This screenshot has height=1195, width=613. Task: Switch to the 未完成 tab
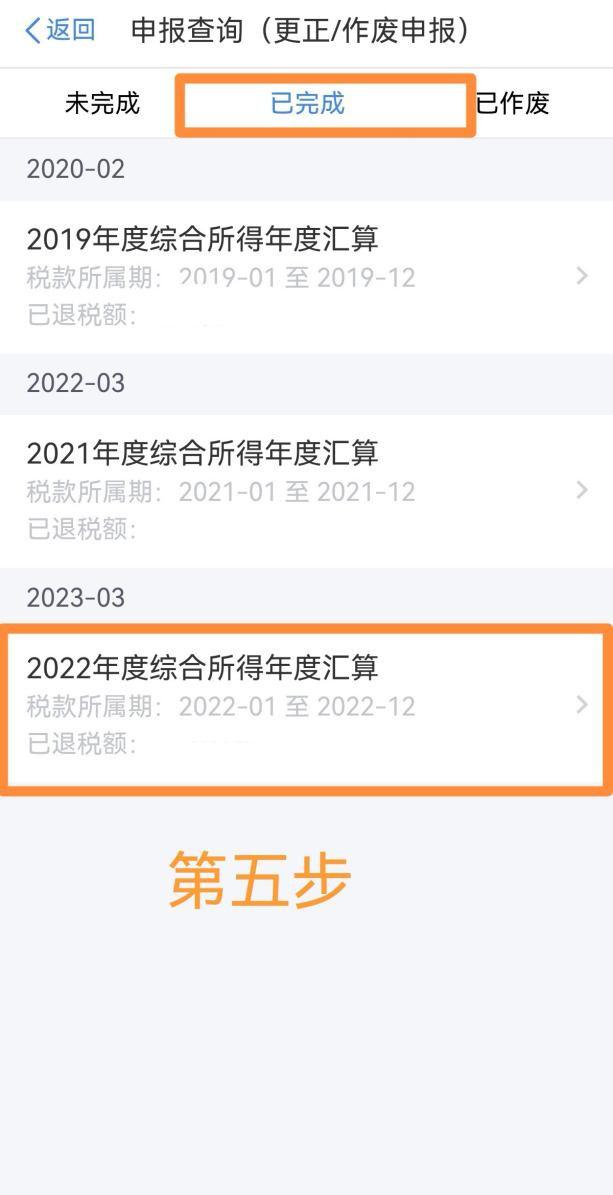click(x=102, y=103)
